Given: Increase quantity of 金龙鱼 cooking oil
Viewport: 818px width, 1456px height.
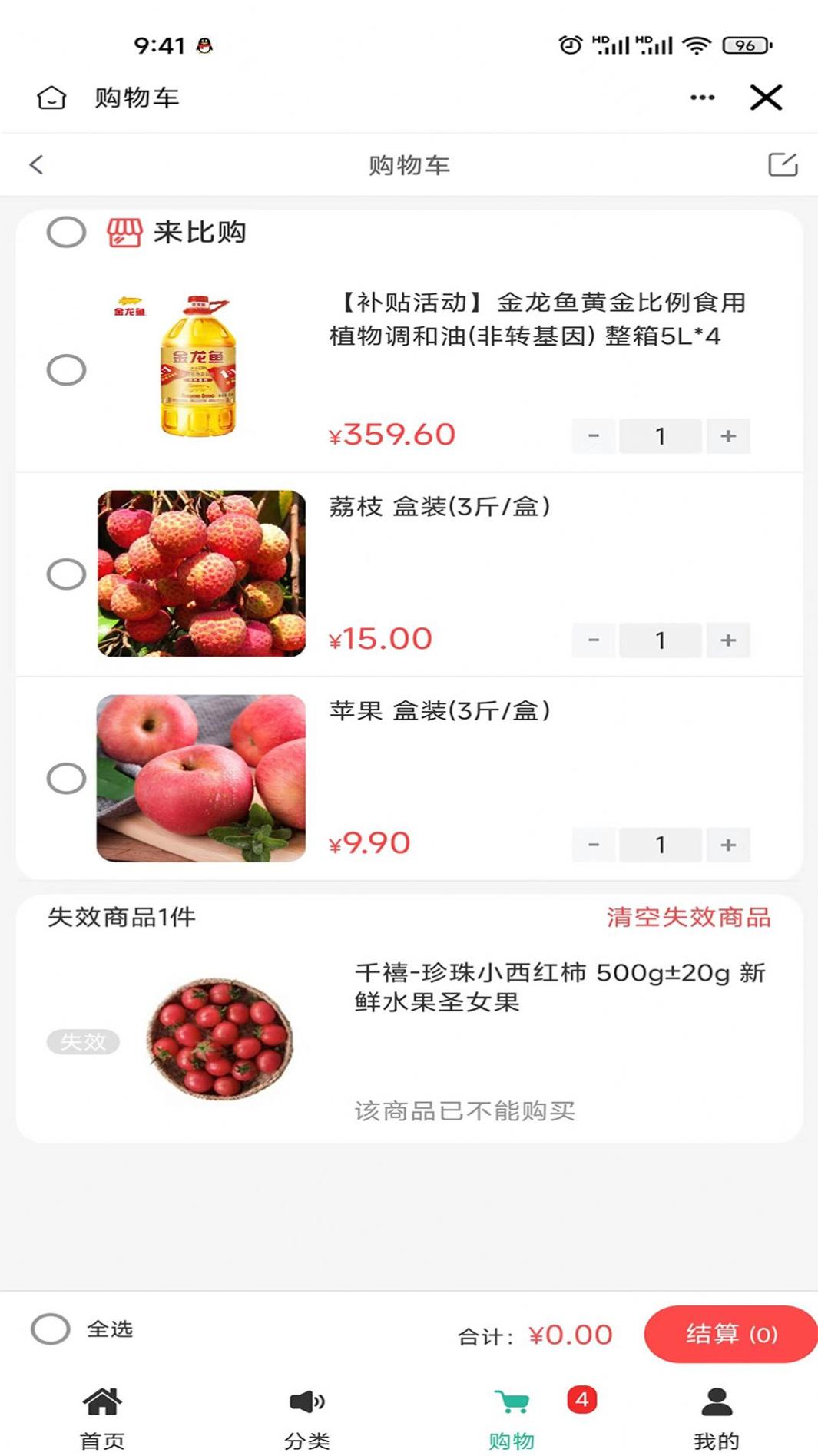Looking at the screenshot, I should pyautogui.click(x=727, y=436).
